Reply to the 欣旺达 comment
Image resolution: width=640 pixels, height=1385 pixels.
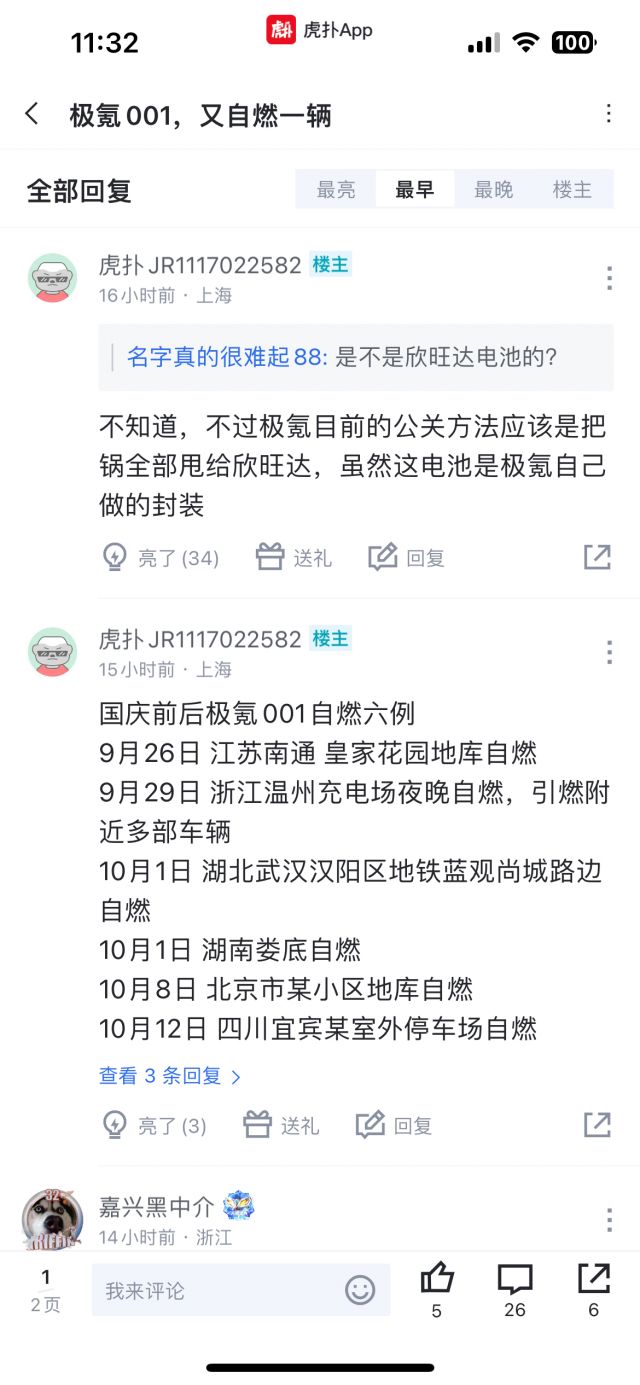click(x=406, y=558)
